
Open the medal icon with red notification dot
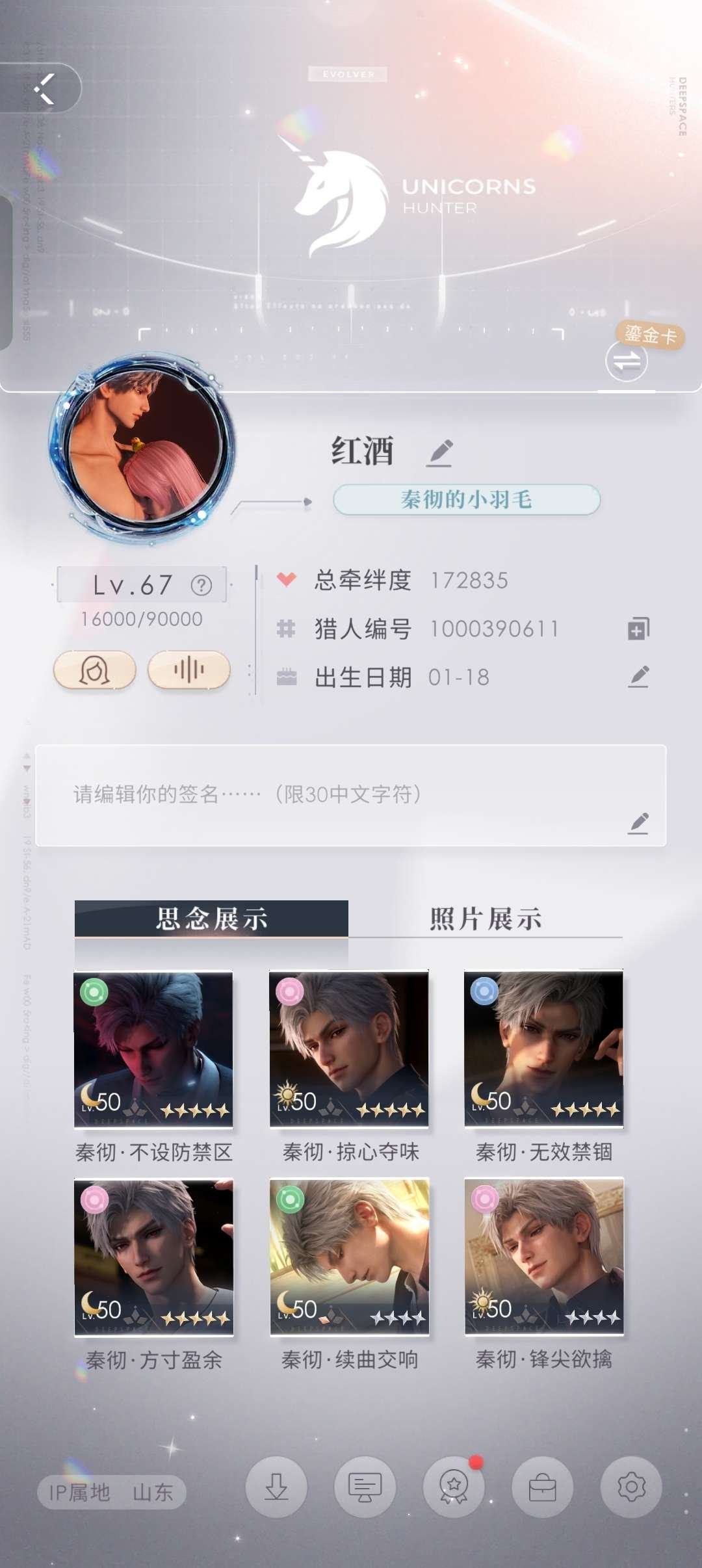454,1489
